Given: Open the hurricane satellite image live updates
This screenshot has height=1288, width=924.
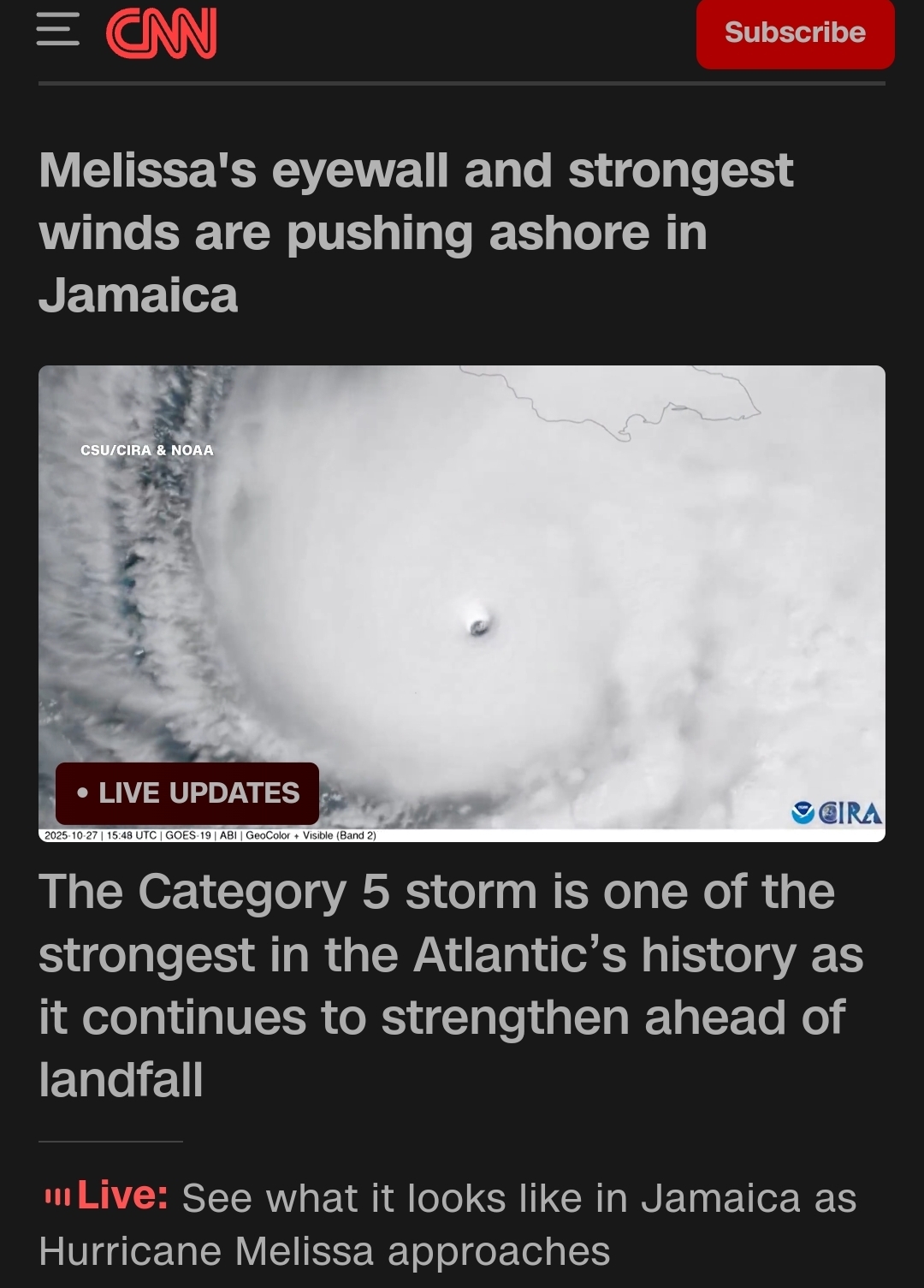Looking at the screenshot, I should (x=462, y=603).
